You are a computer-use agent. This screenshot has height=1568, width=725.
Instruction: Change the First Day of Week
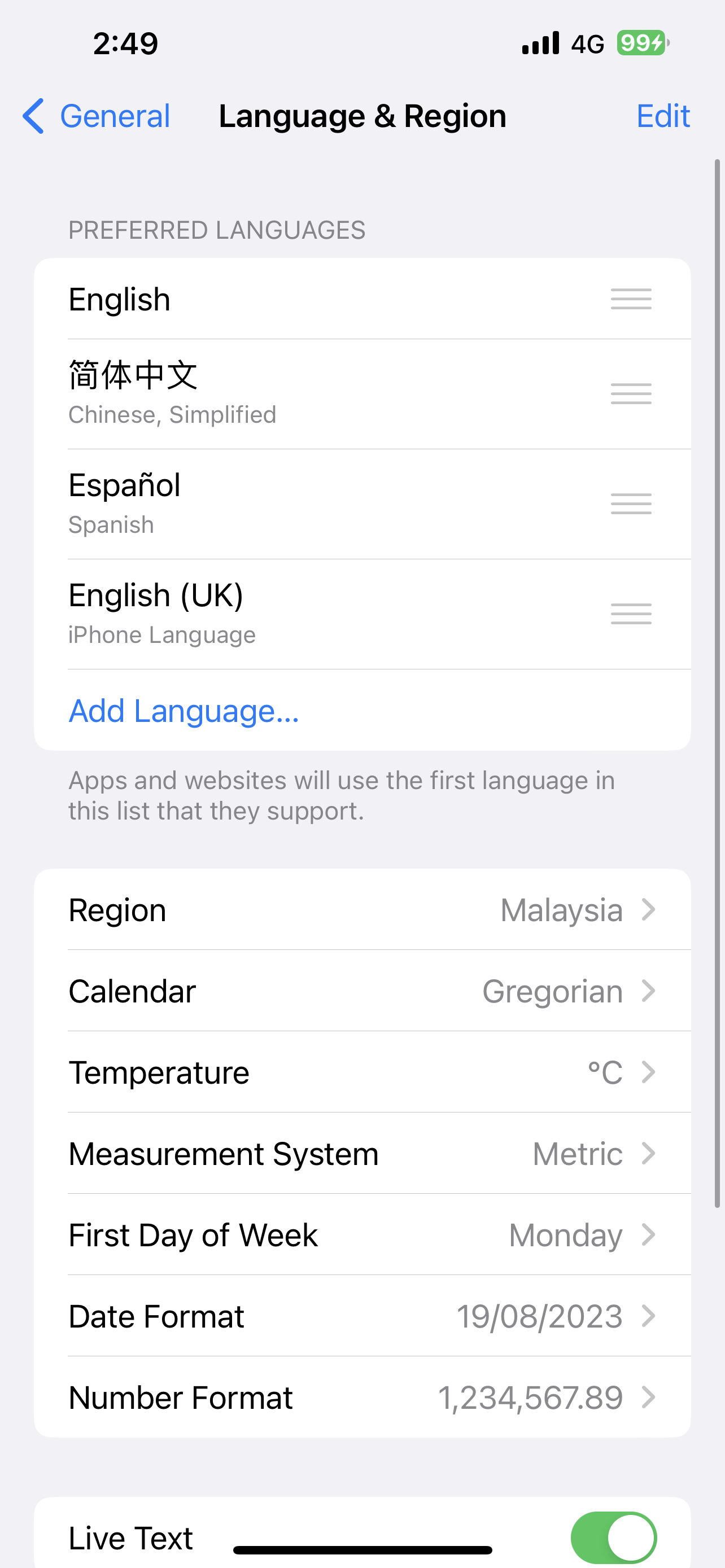coord(362,1235)
